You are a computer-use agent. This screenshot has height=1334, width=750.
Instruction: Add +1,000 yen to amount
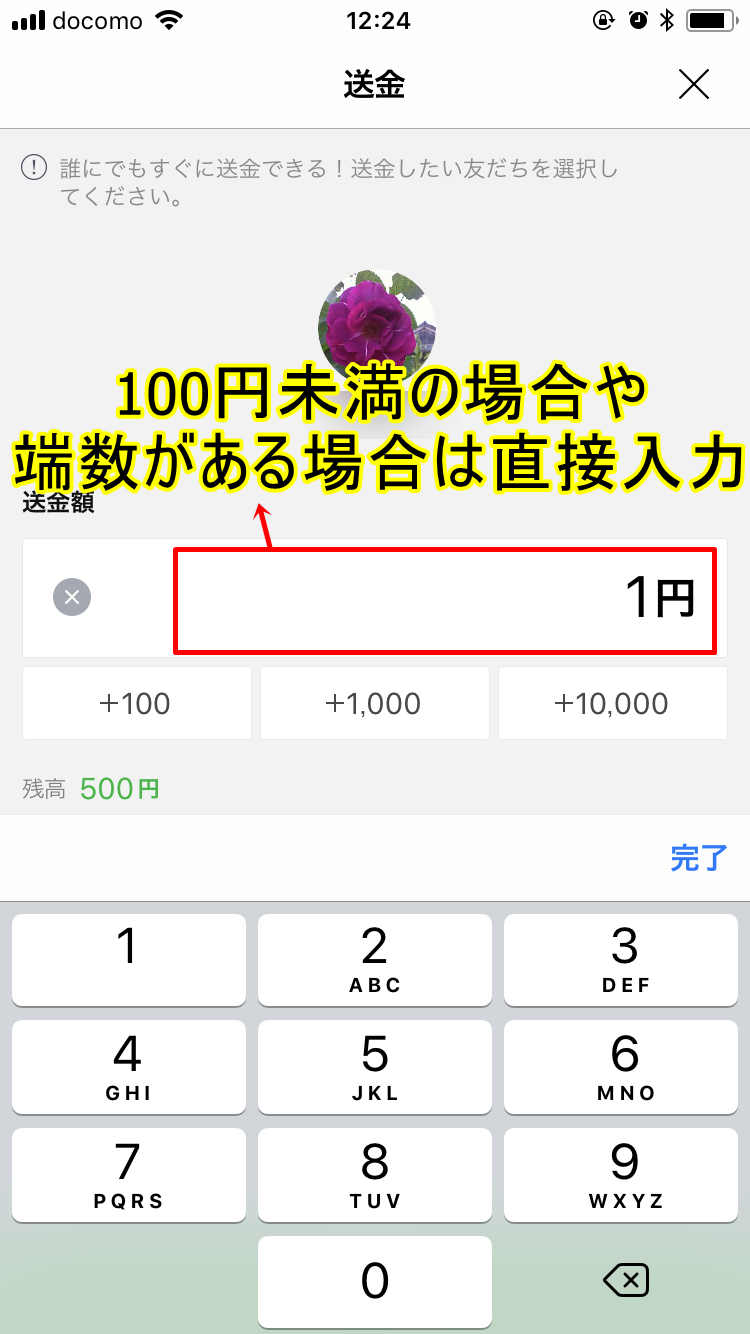(374, 703)
